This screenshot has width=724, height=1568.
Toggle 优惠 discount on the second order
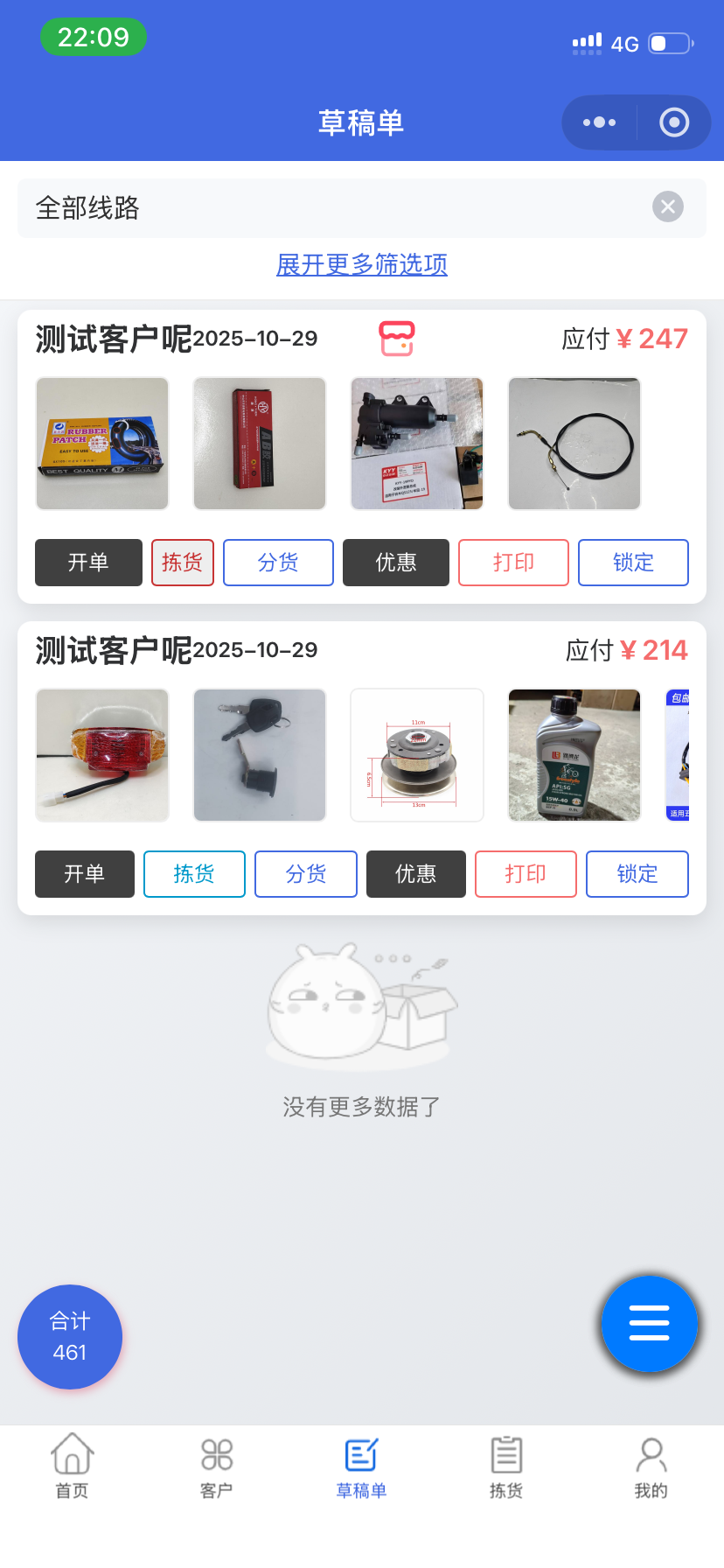415,873
